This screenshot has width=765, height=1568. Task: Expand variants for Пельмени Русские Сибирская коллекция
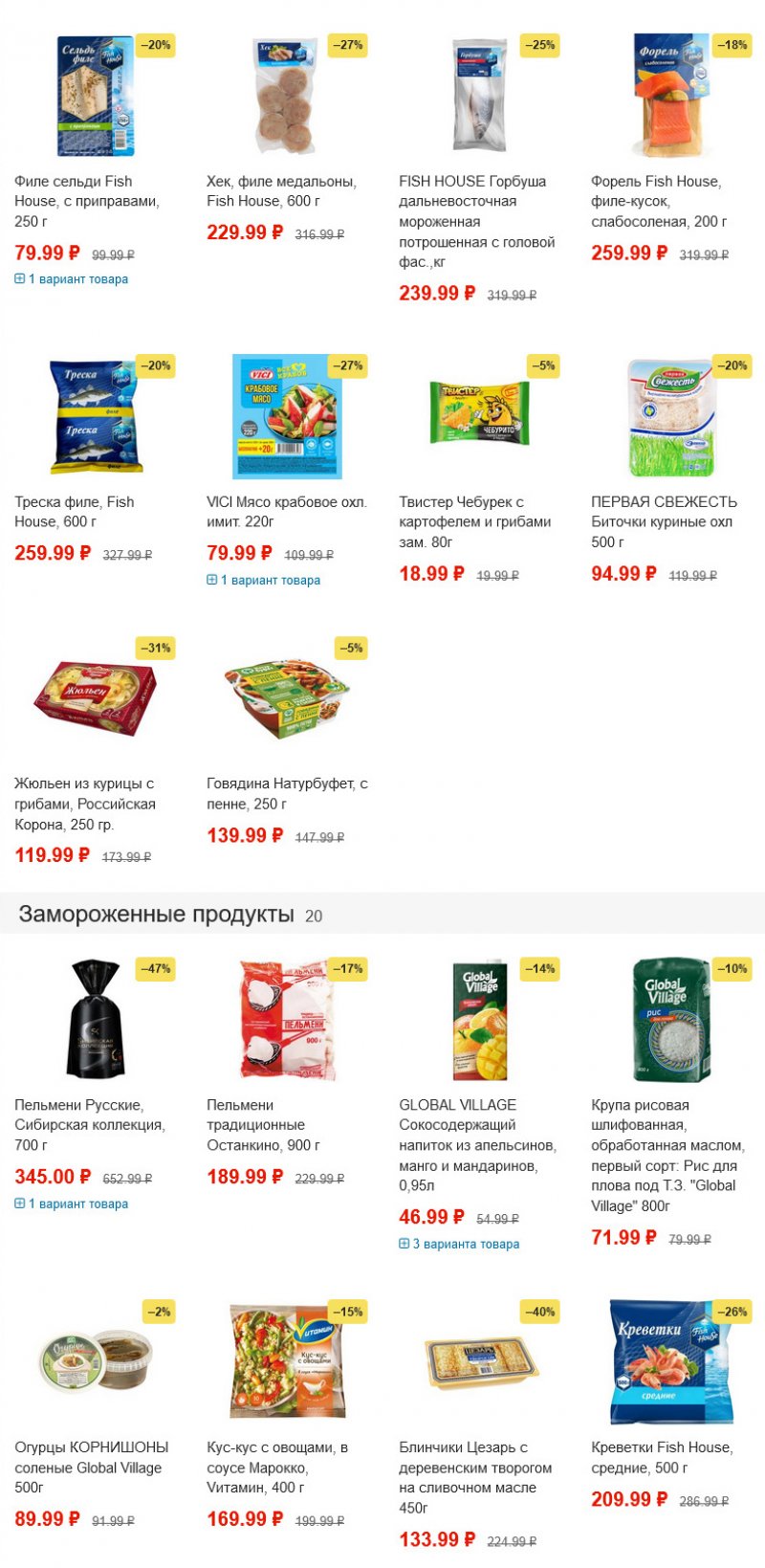pyautogui.click(x=77, y=1204)
